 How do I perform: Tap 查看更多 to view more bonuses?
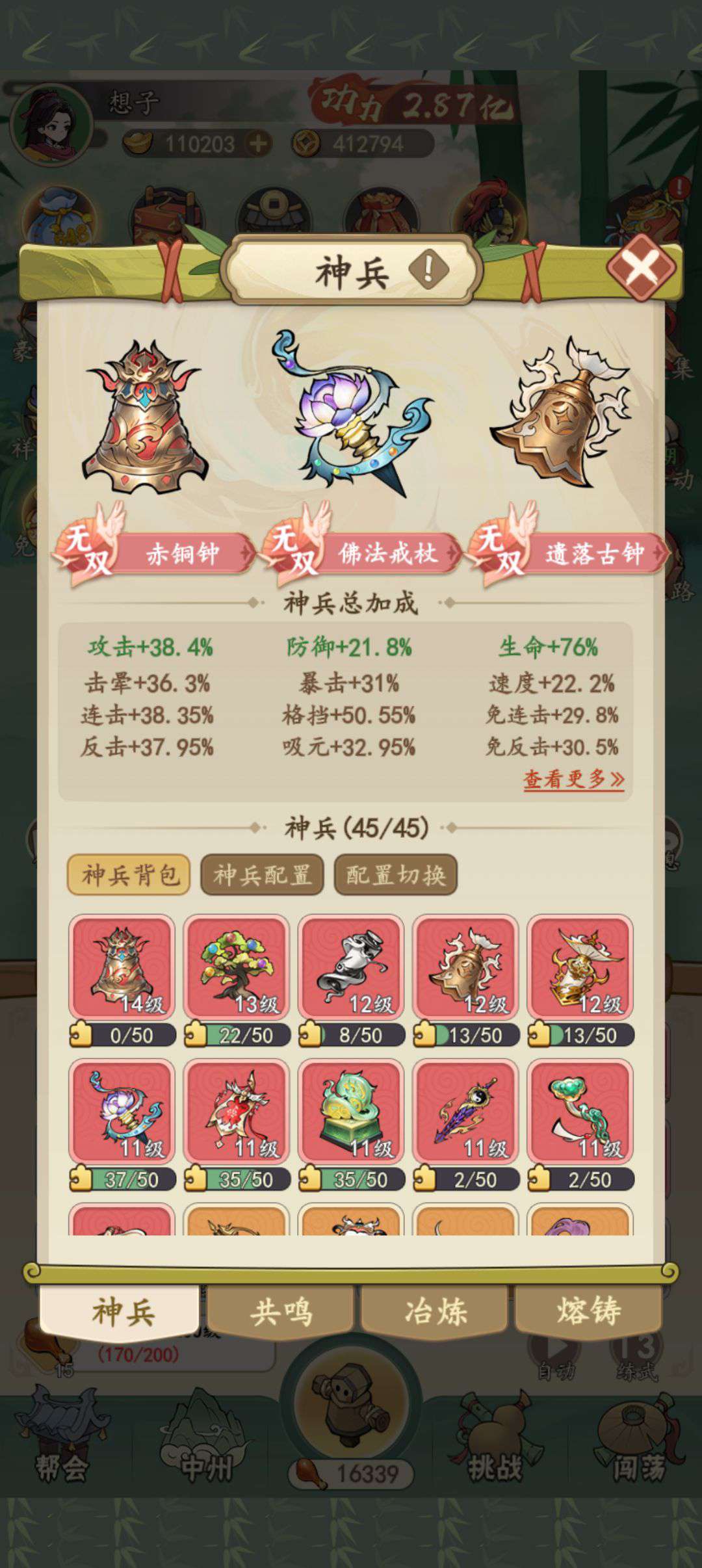(573, 779)
